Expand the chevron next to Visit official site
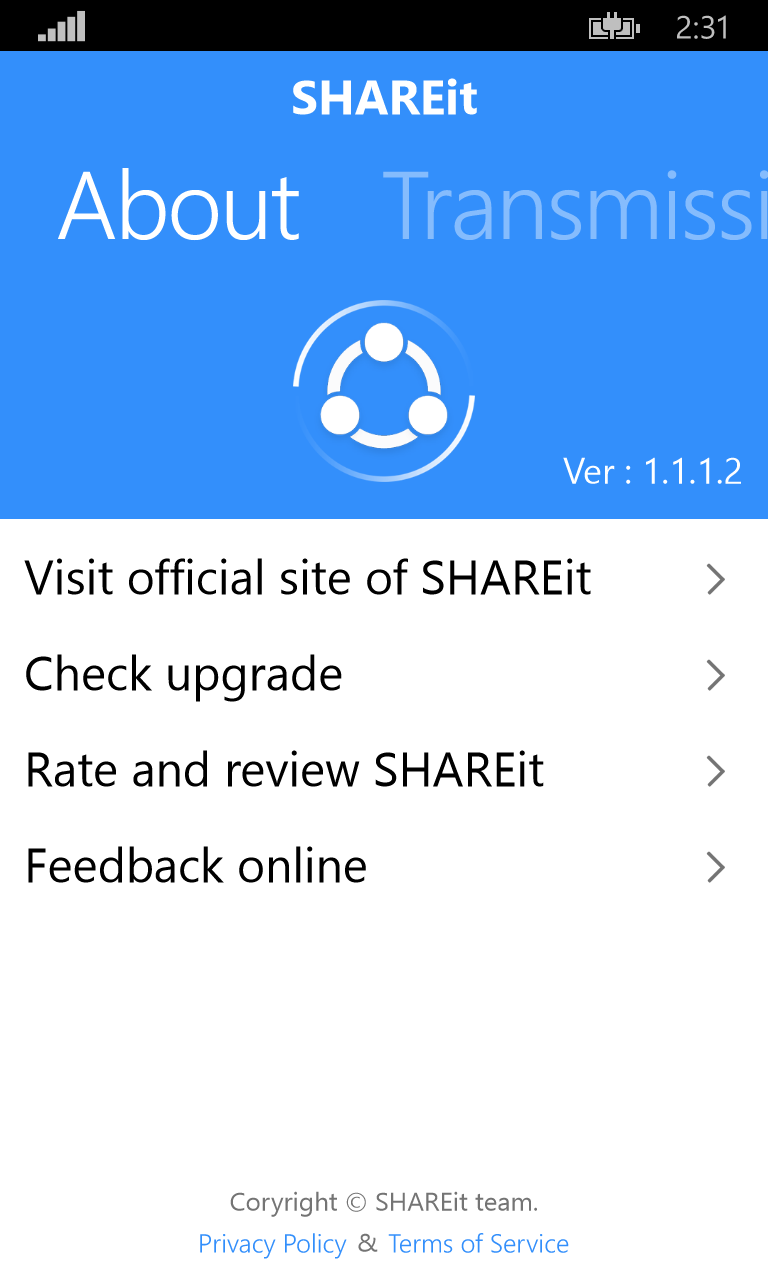This screenshot has width=768, height=1280. [715, 579]
